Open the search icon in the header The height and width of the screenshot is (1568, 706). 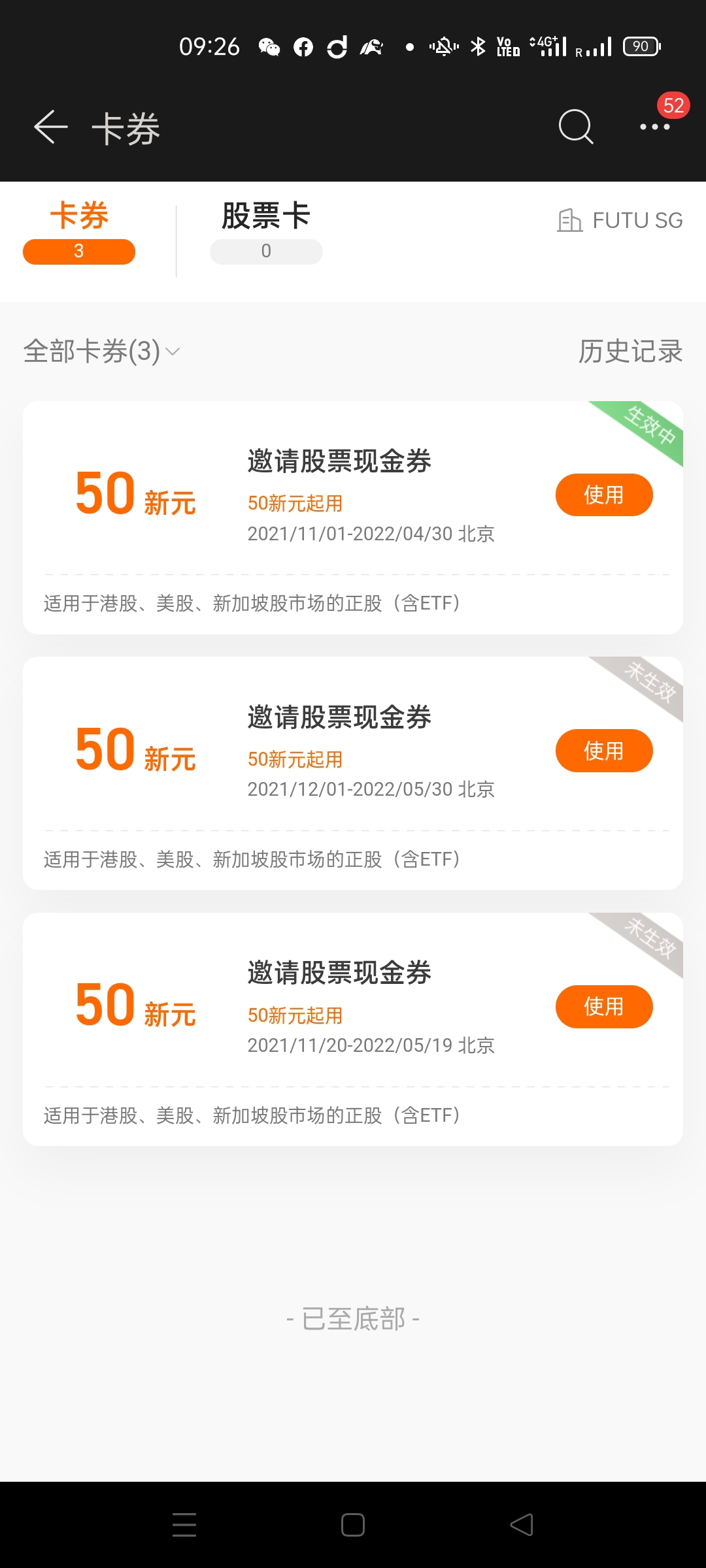[x=576, y=127]
